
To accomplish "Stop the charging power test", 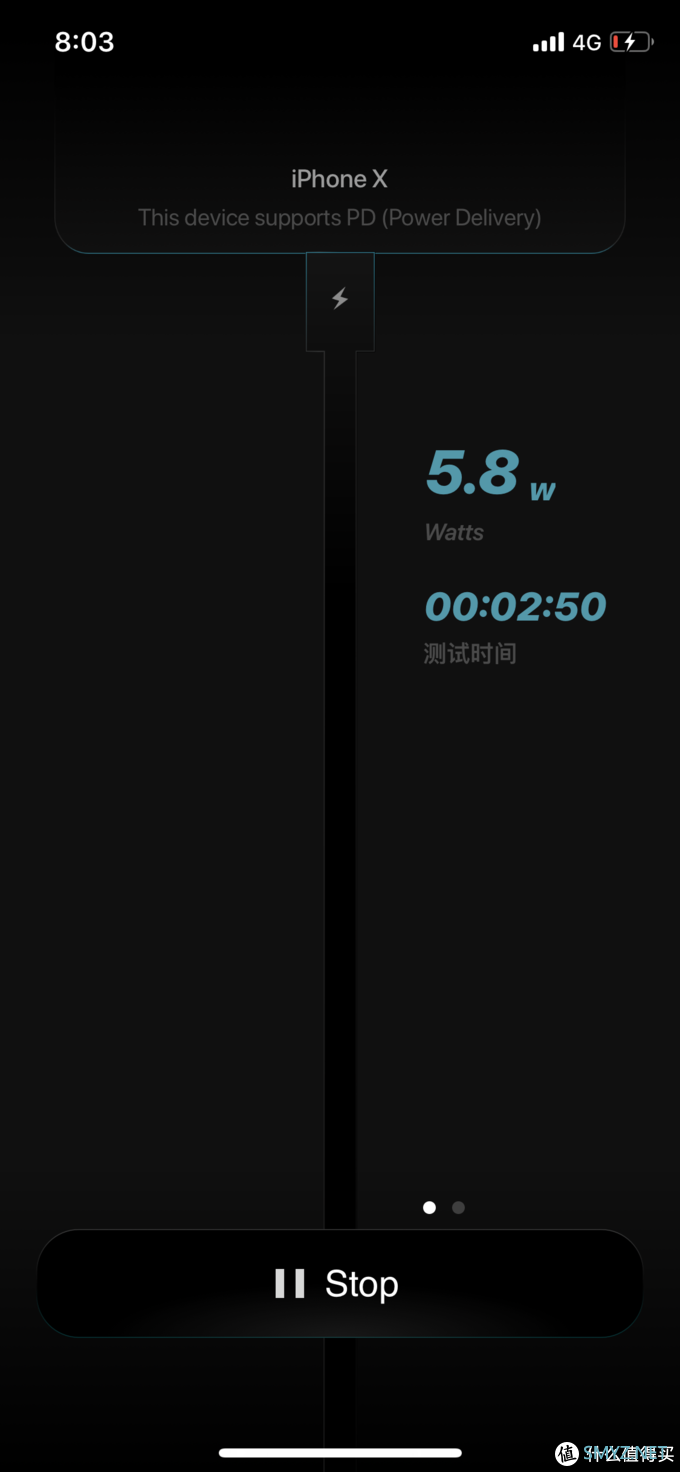I will [339, 1283].
